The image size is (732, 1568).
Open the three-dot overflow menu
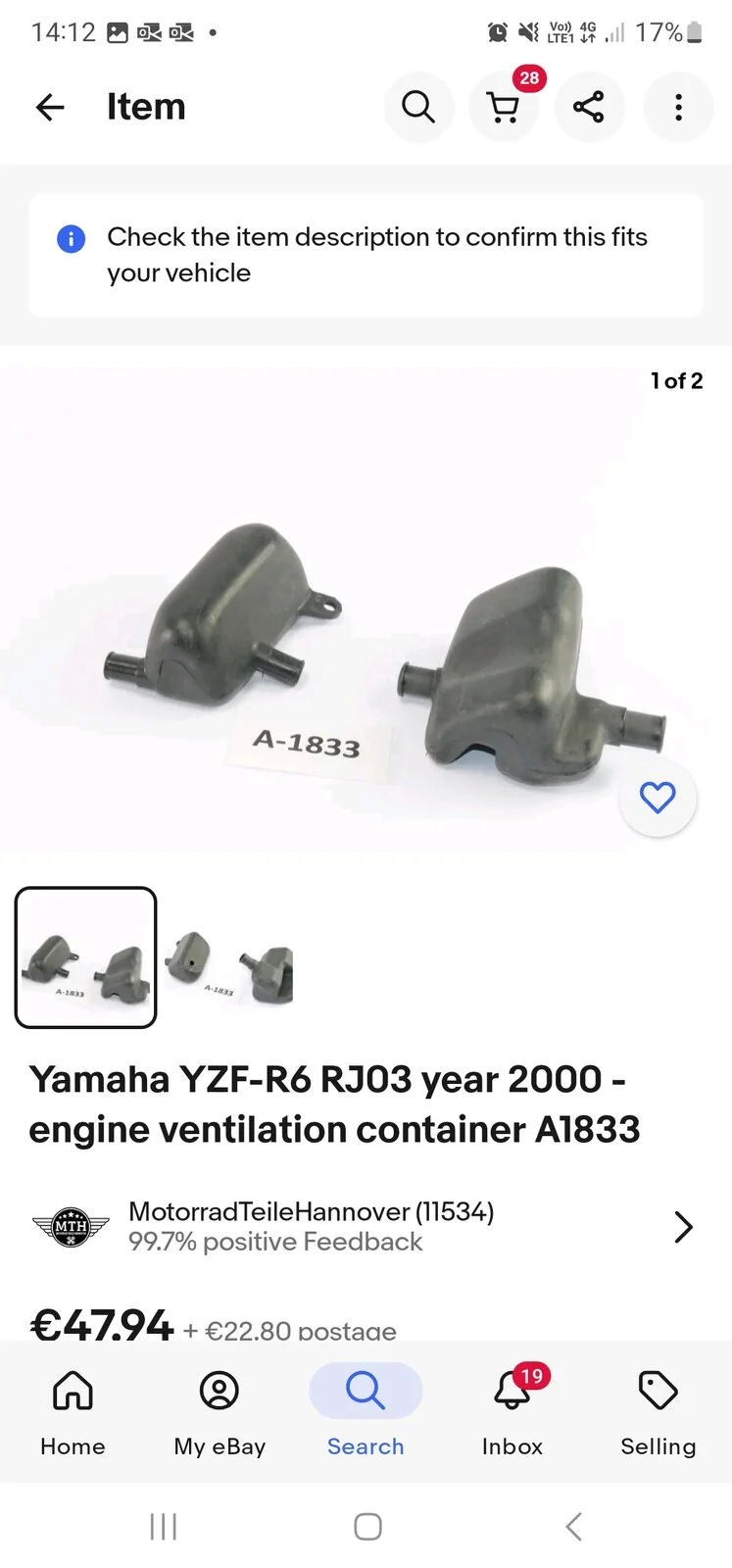click(x=678, y=106)
